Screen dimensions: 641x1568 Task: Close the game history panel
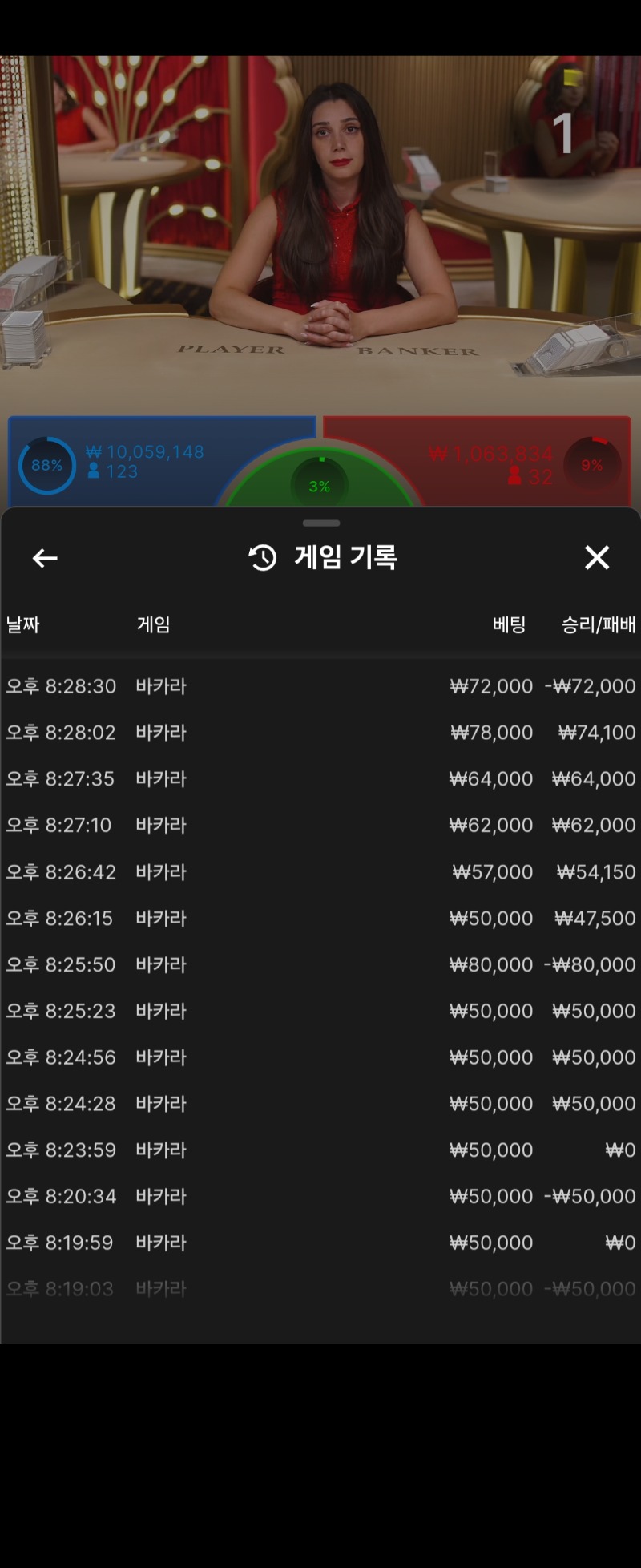(x=597, y=557)
